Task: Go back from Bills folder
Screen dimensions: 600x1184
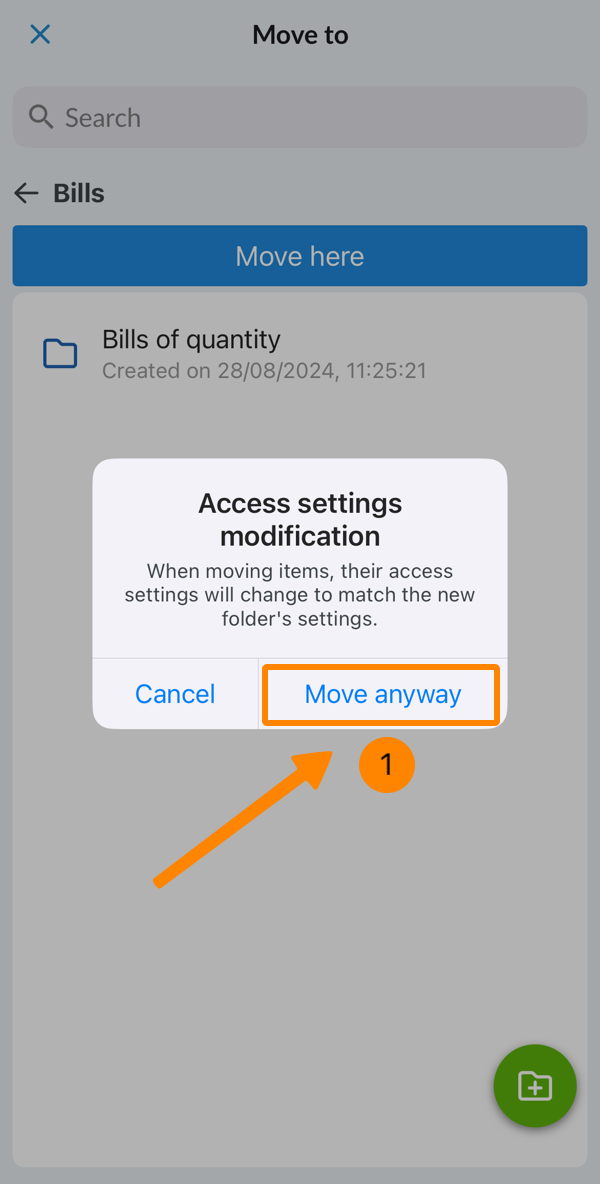Action: coord(27,193)
